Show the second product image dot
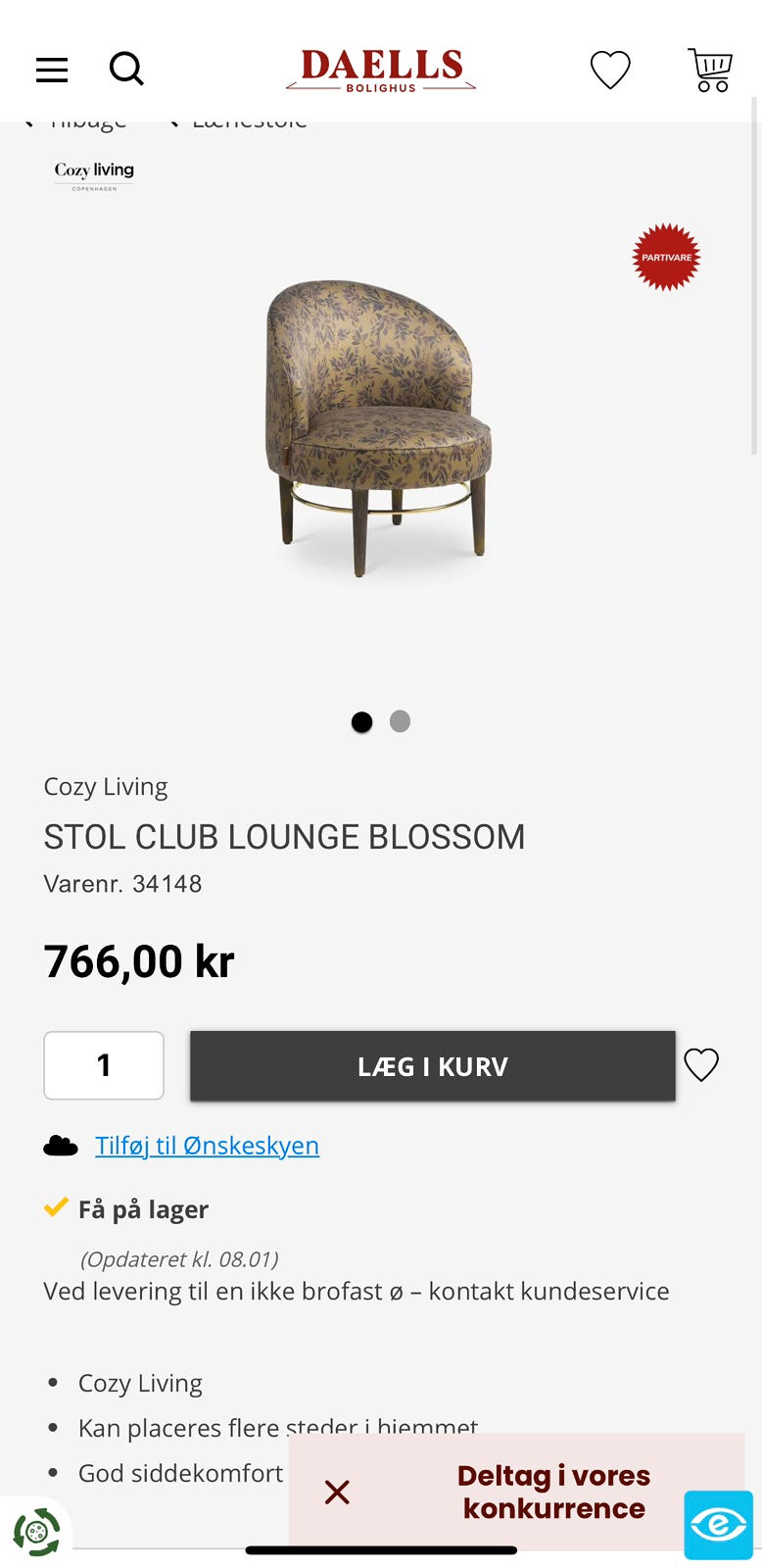762x1568 pixels. [400, 721]
